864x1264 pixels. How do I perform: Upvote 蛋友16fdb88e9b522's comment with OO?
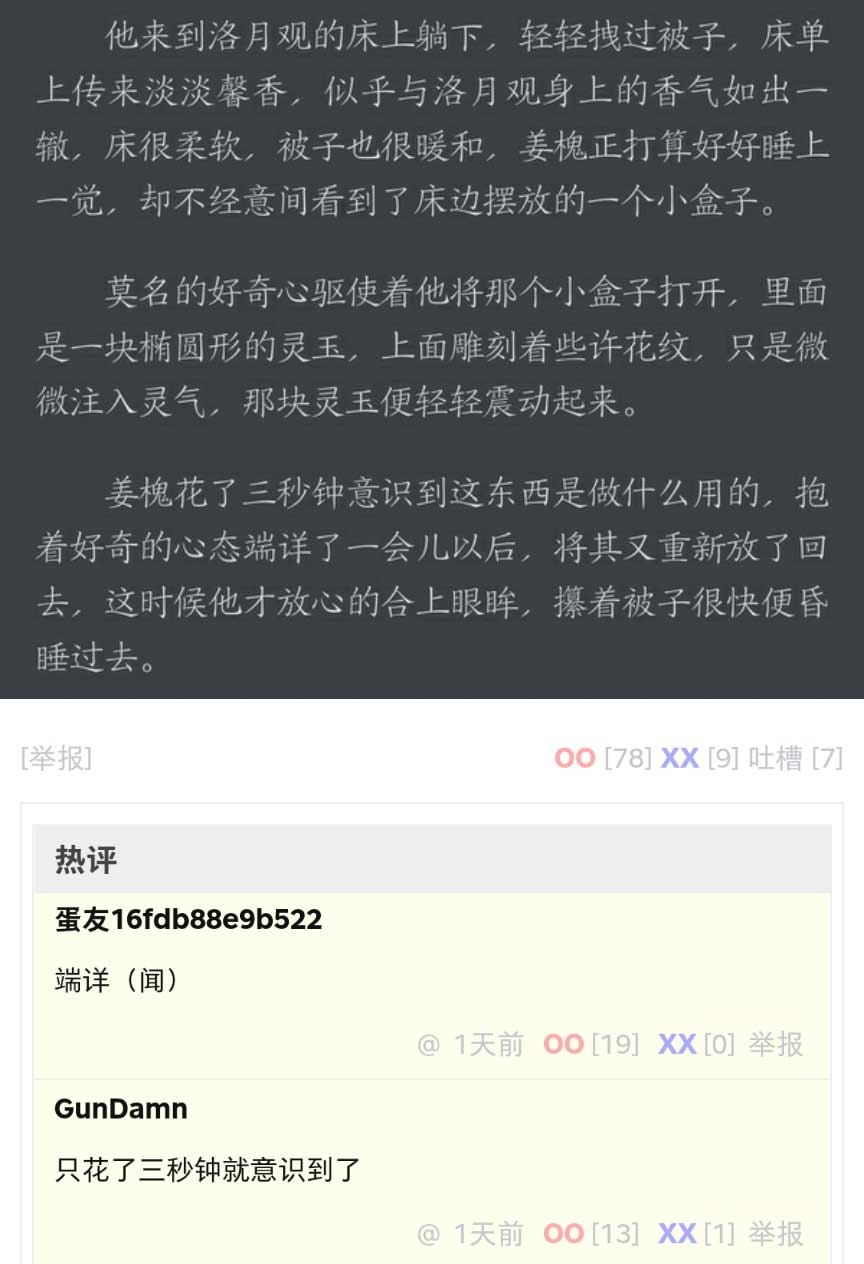(563, 1045)
